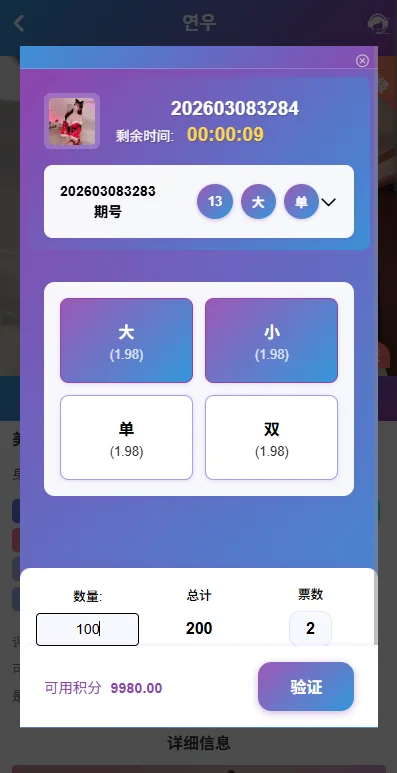Choose the 双 option
397x773 pixels.
(272, 437)
